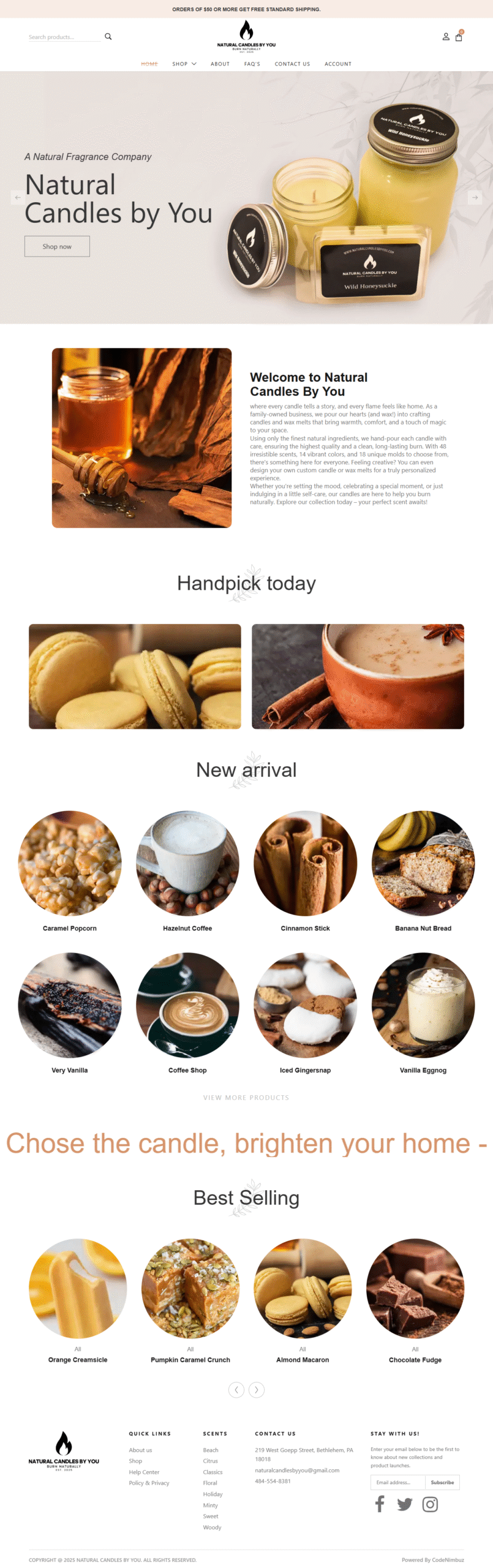493x1568 pixels.
Task: View the Vanilla Eggnog candle
Action: click(x=423, y=1004)
